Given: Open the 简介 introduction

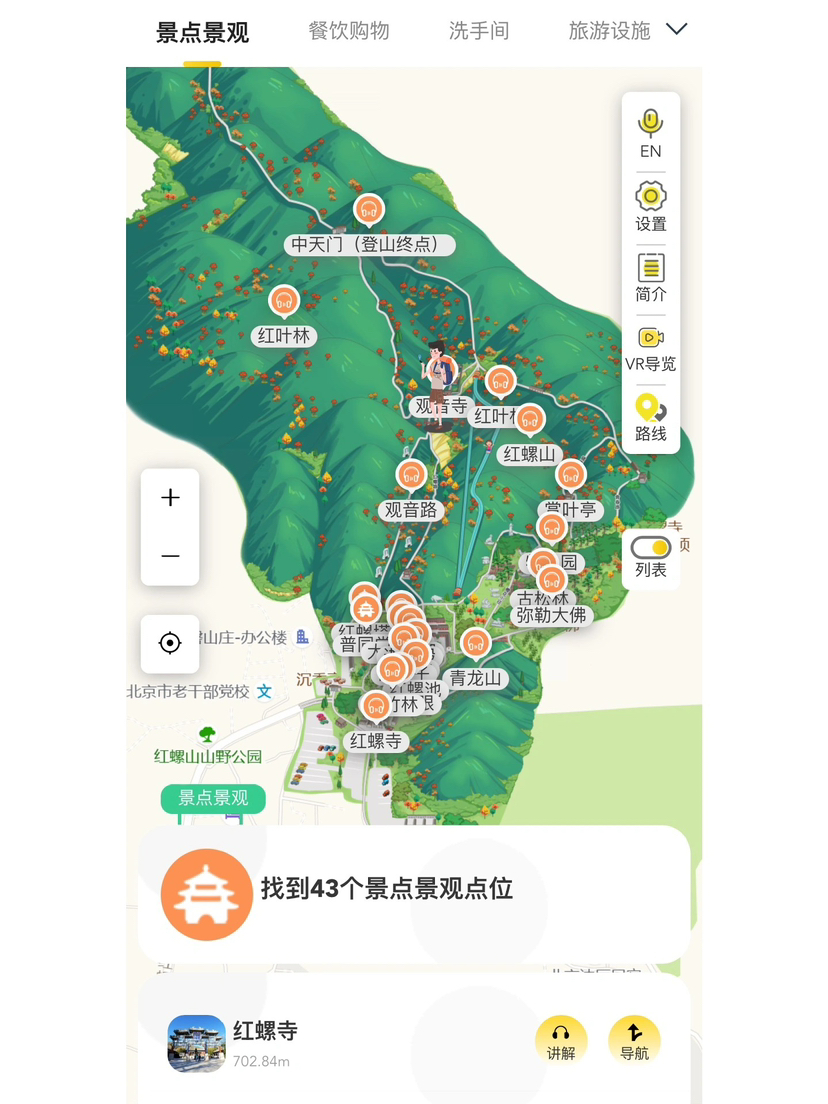Looking at the screenshot, I should [651, 277].
